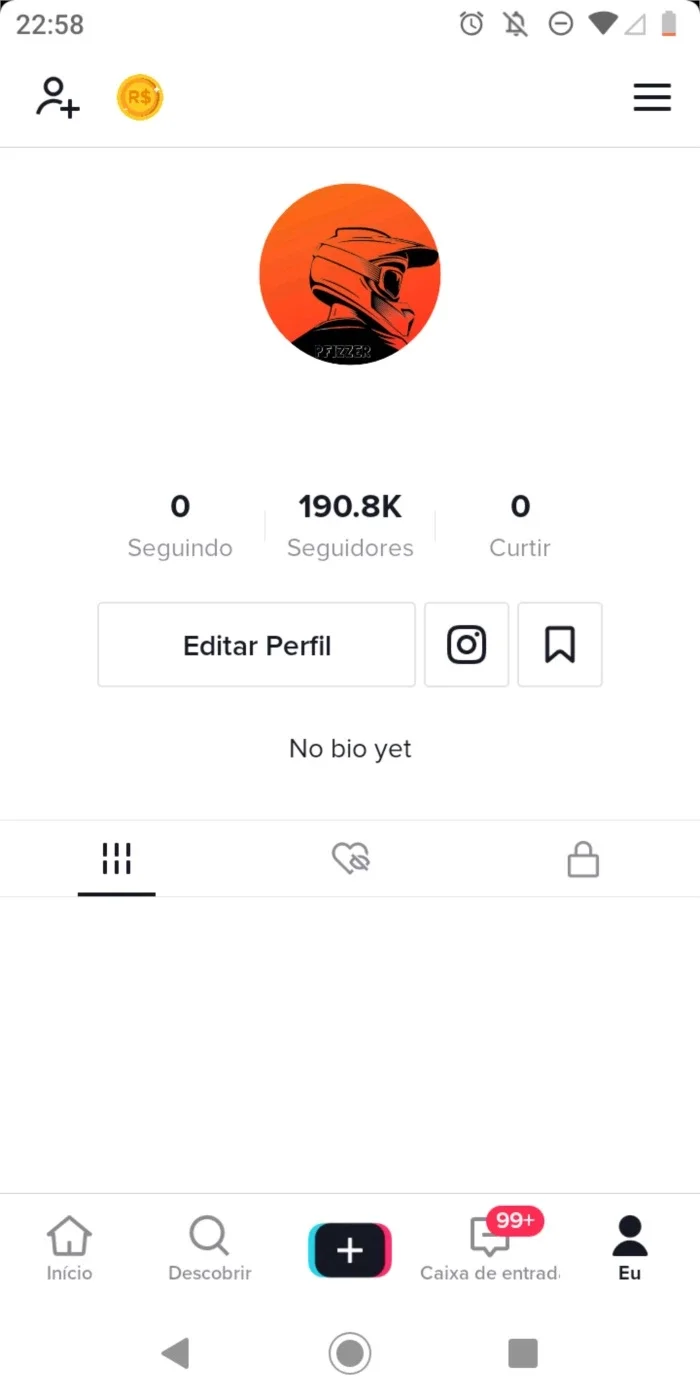View the Curtir count
Viewport: 700px width, 1400px height.
coord(520,525)
